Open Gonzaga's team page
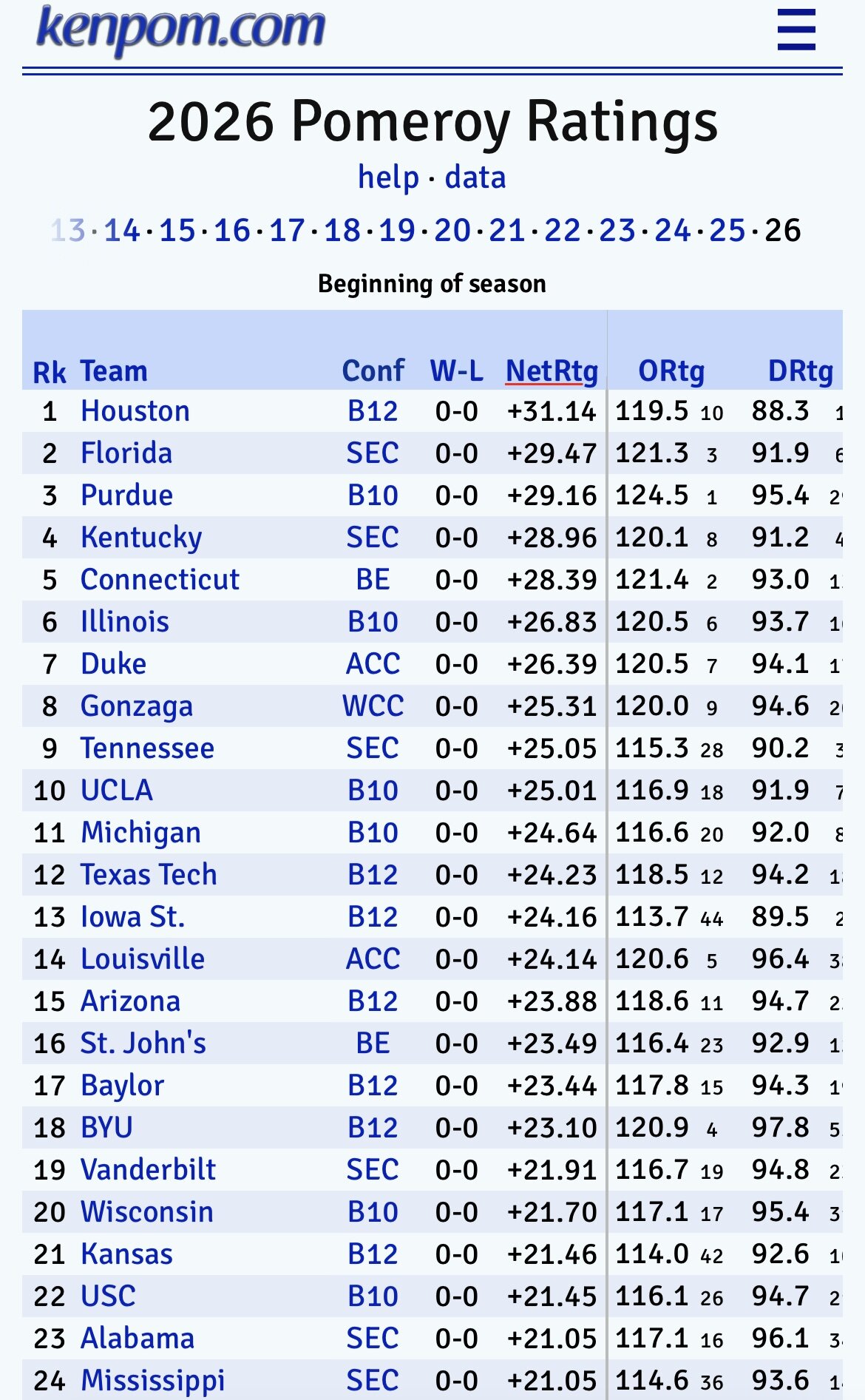 point(137,706)
